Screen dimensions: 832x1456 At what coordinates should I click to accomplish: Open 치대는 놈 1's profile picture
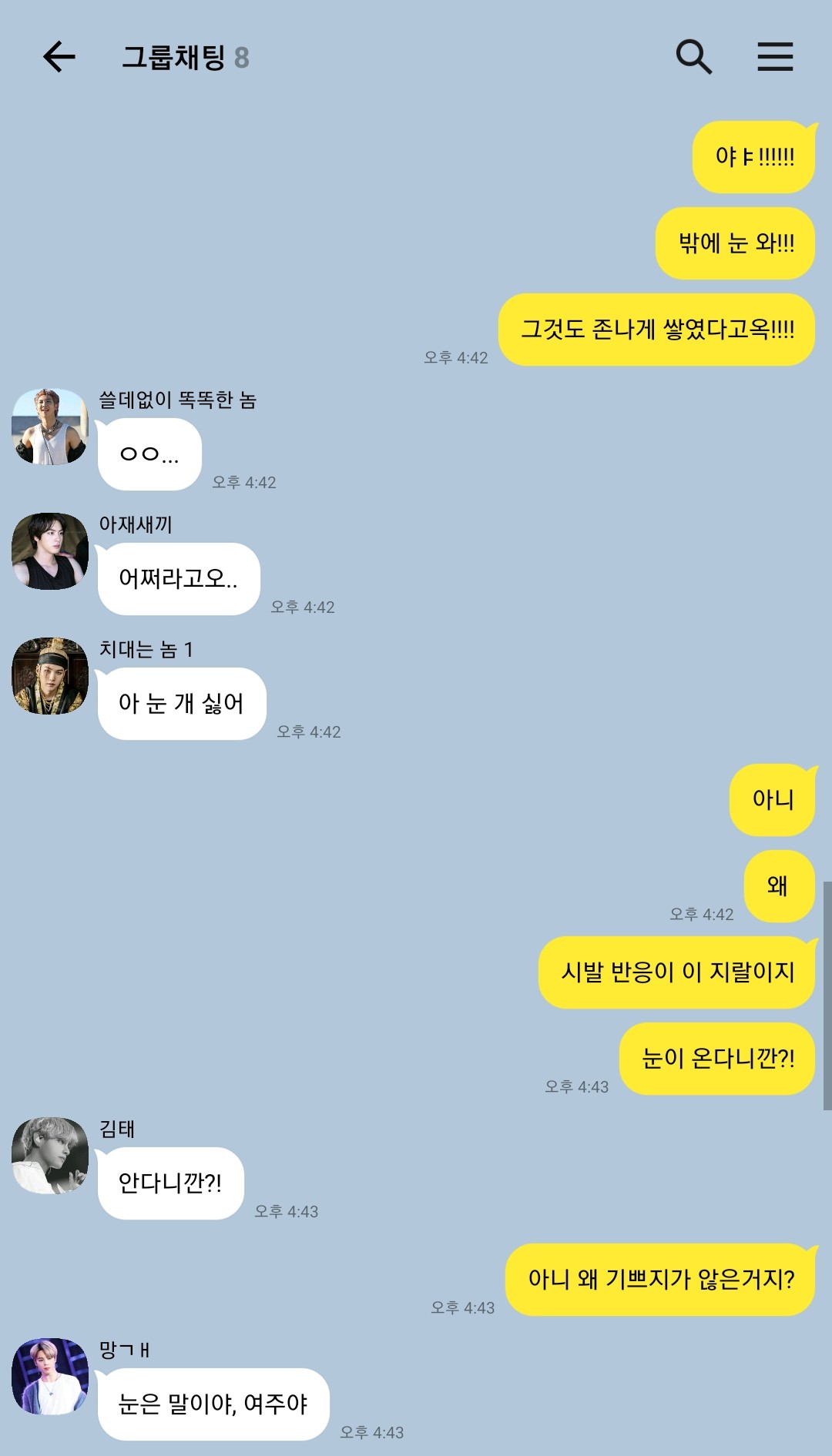[x=50, y=676]
